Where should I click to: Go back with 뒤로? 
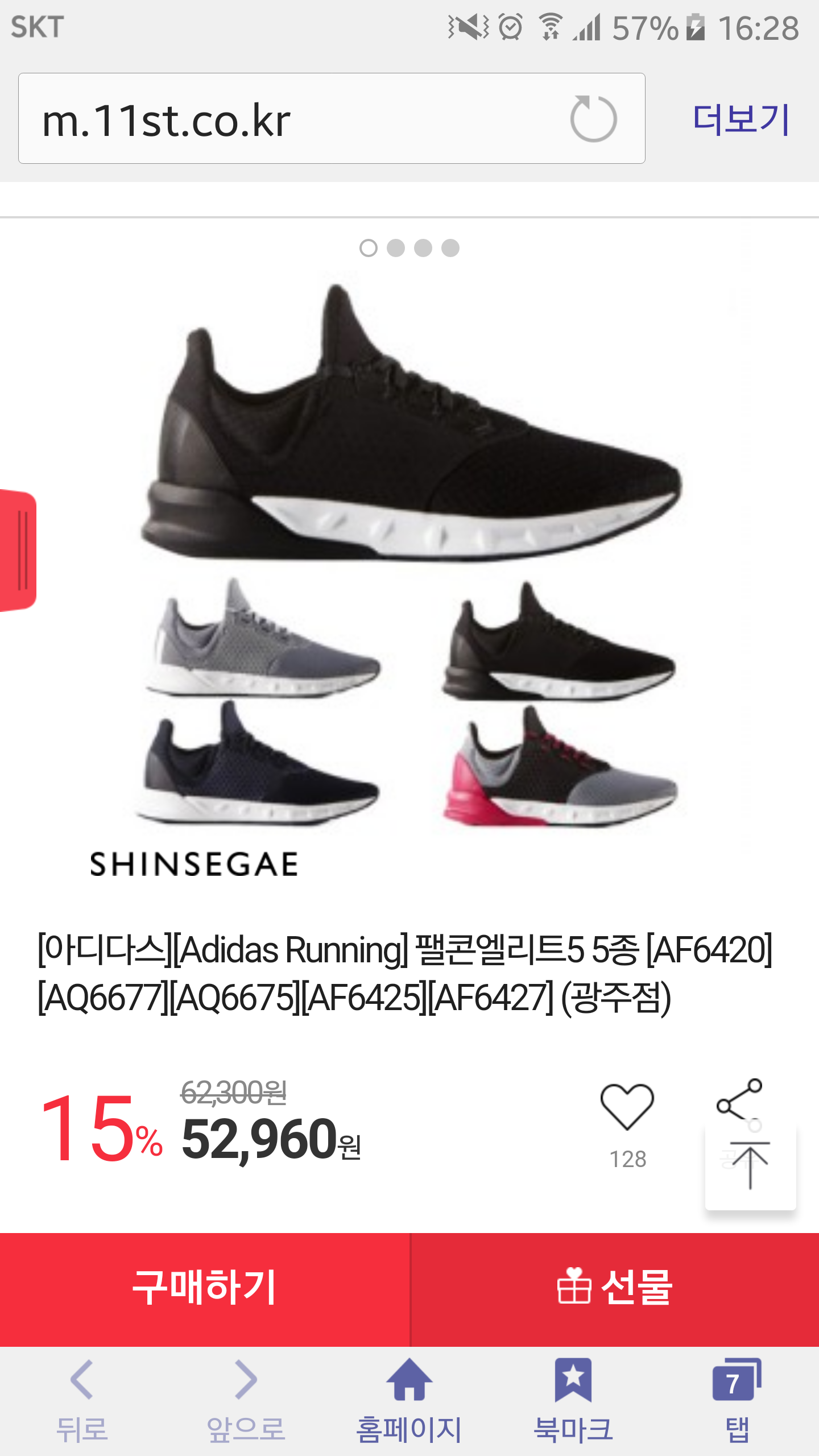tap(82, 1400)
